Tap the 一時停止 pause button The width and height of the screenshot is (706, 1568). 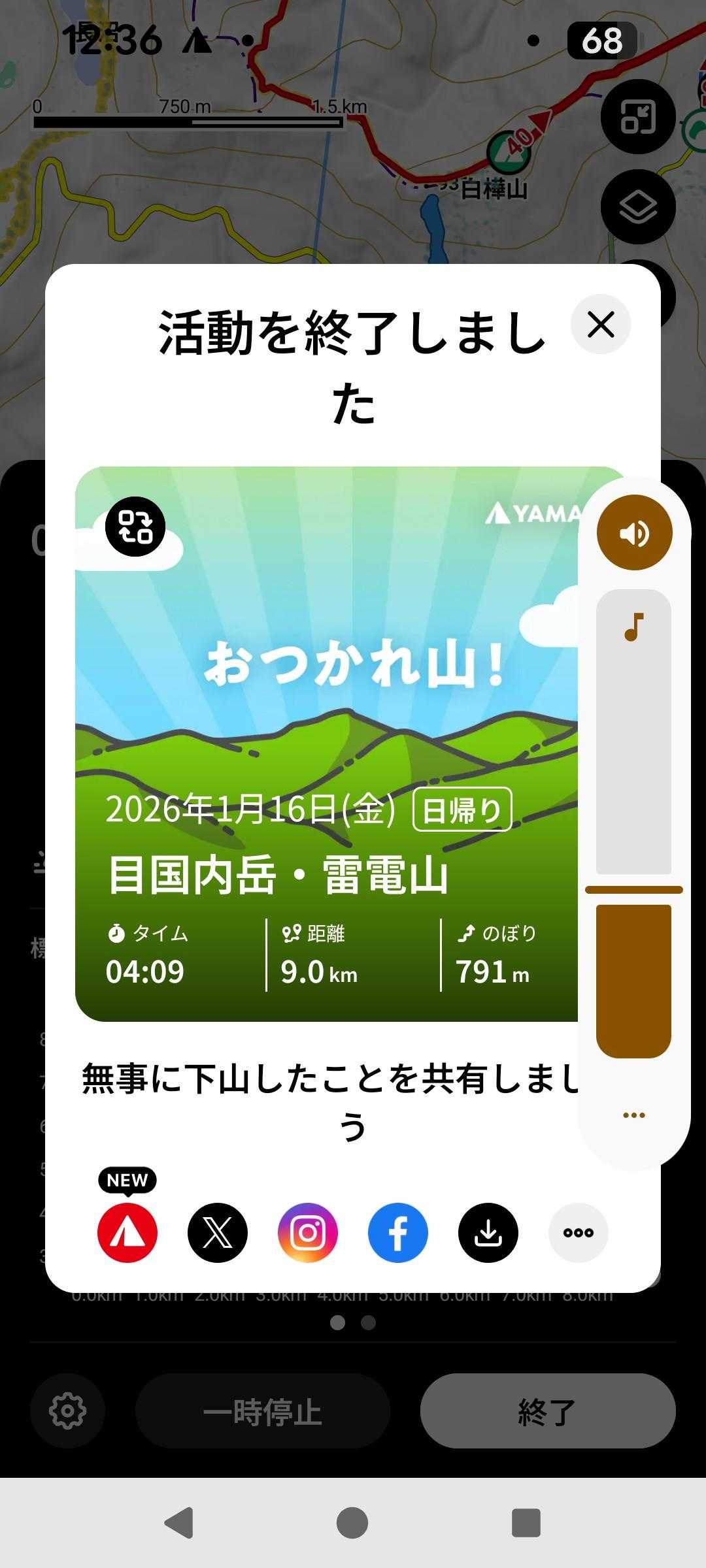[x=263, y=1411]
